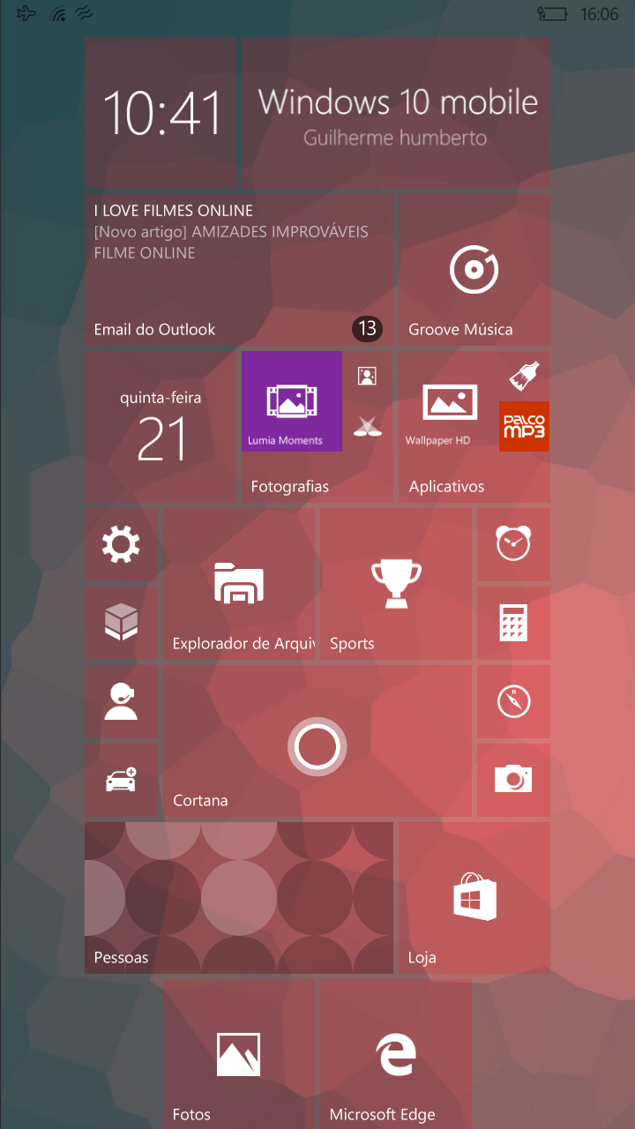Open the calendar tile showing quinta-feira 21
635x1129 pixels.
tap(160, 427)
